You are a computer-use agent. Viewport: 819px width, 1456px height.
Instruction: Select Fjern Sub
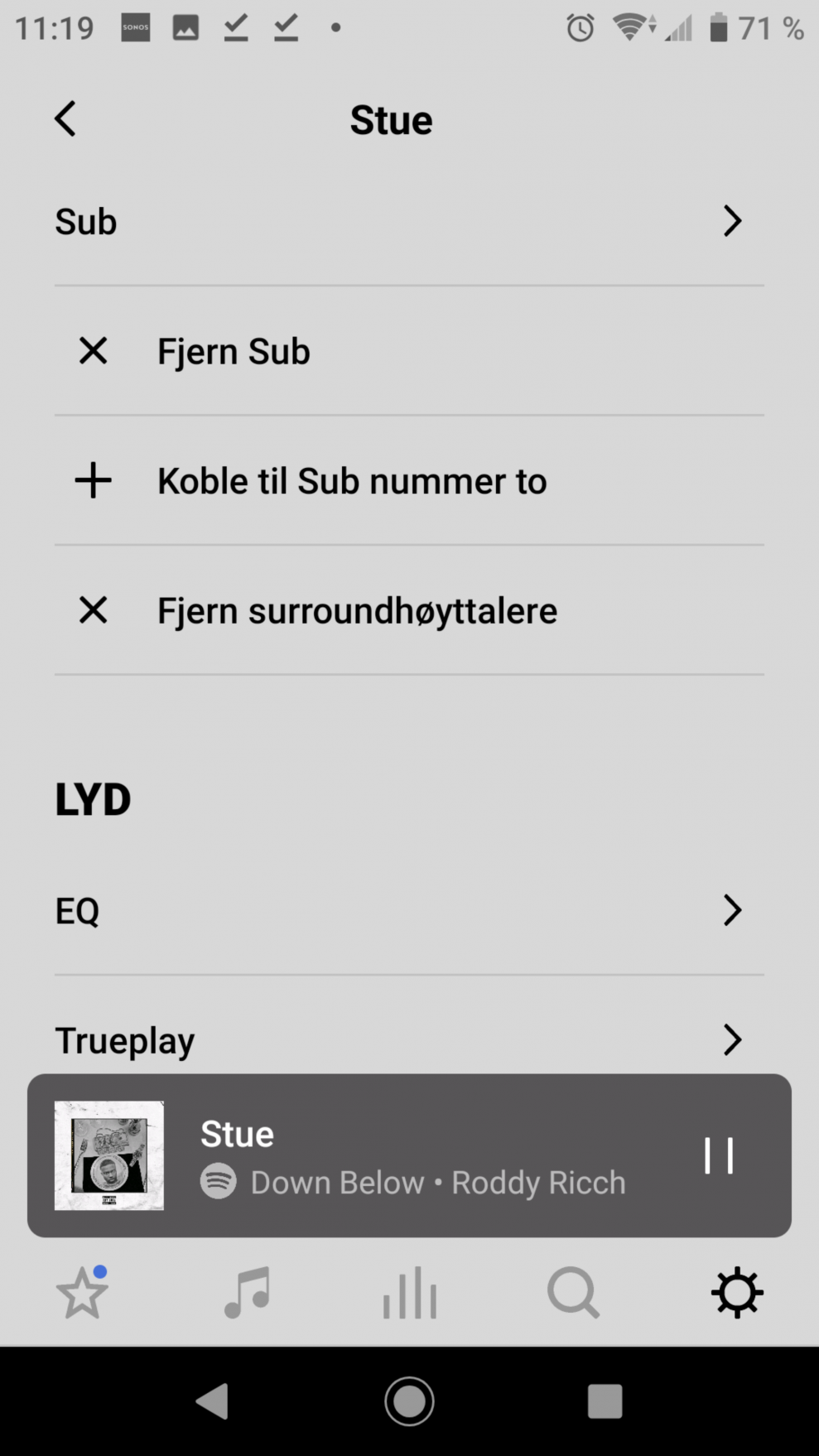click(x=409, y=351)
